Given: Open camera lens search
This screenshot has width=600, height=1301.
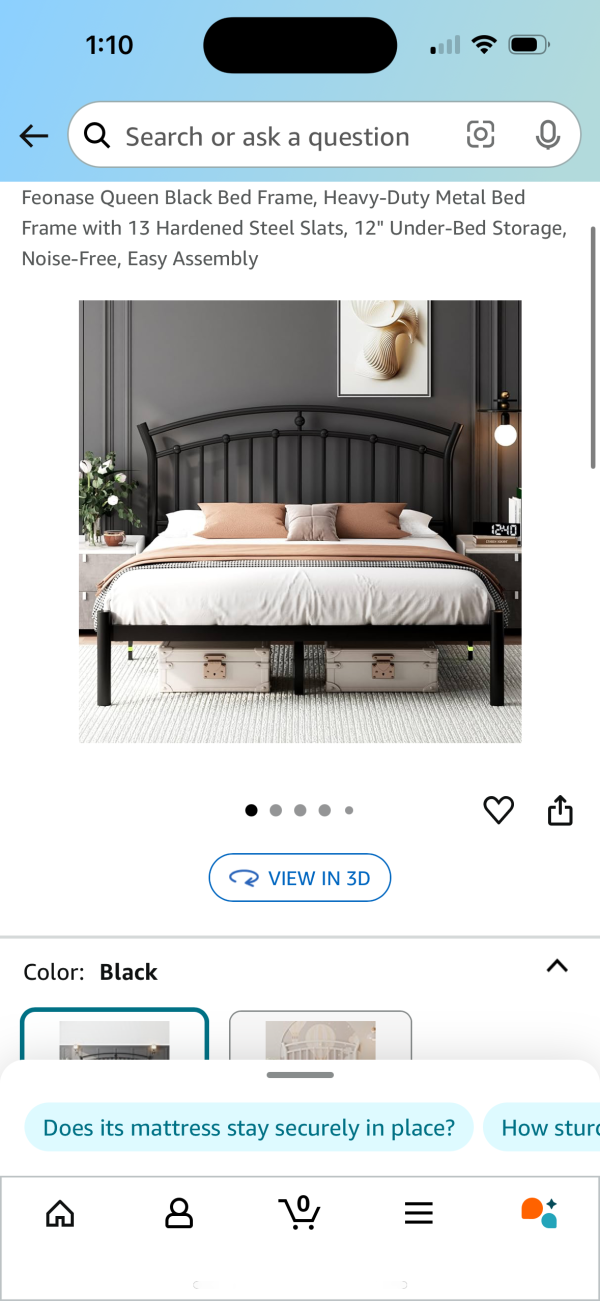Looking at the screenshot, I should pyautogui.click(x=481, y=135).
